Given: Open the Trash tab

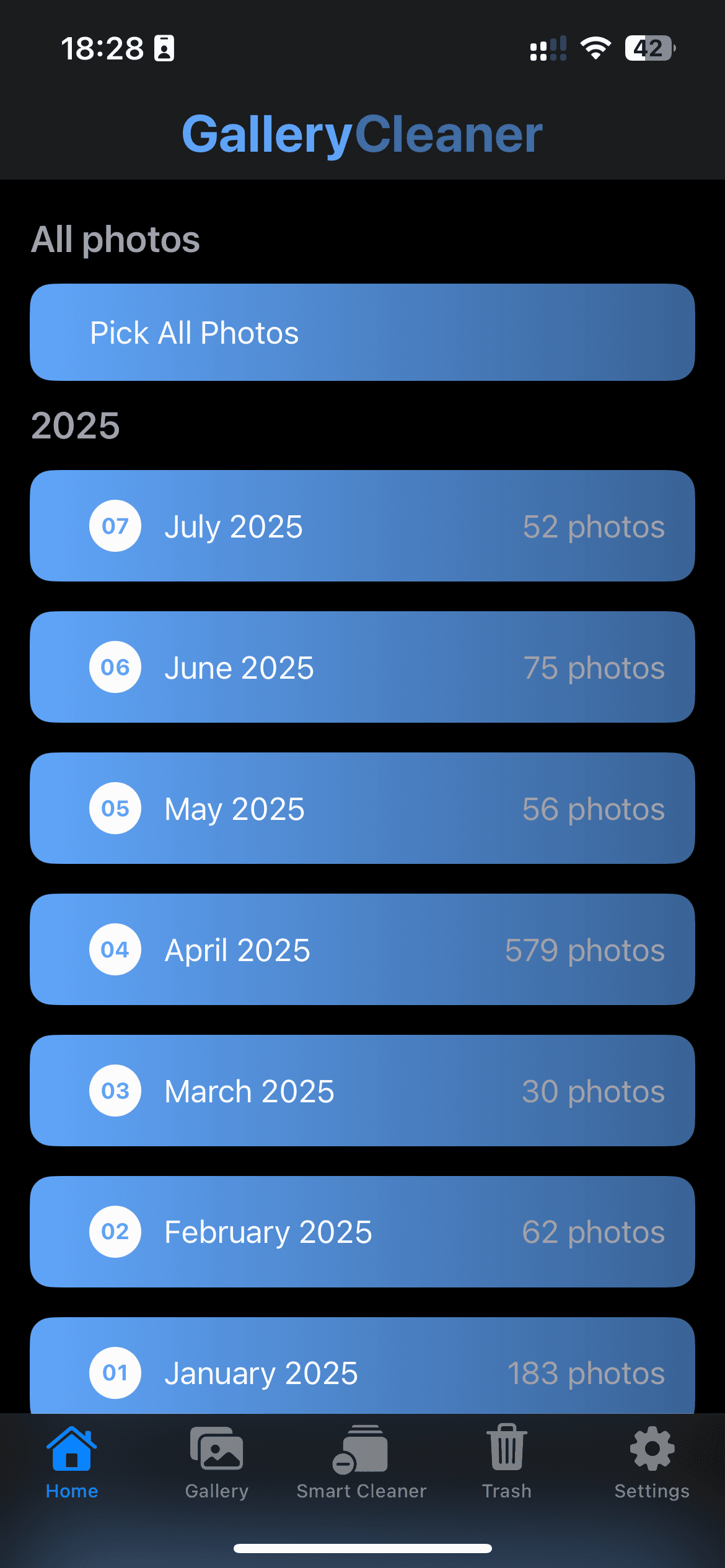Looking at the screenshot, I should point(507,1463).
